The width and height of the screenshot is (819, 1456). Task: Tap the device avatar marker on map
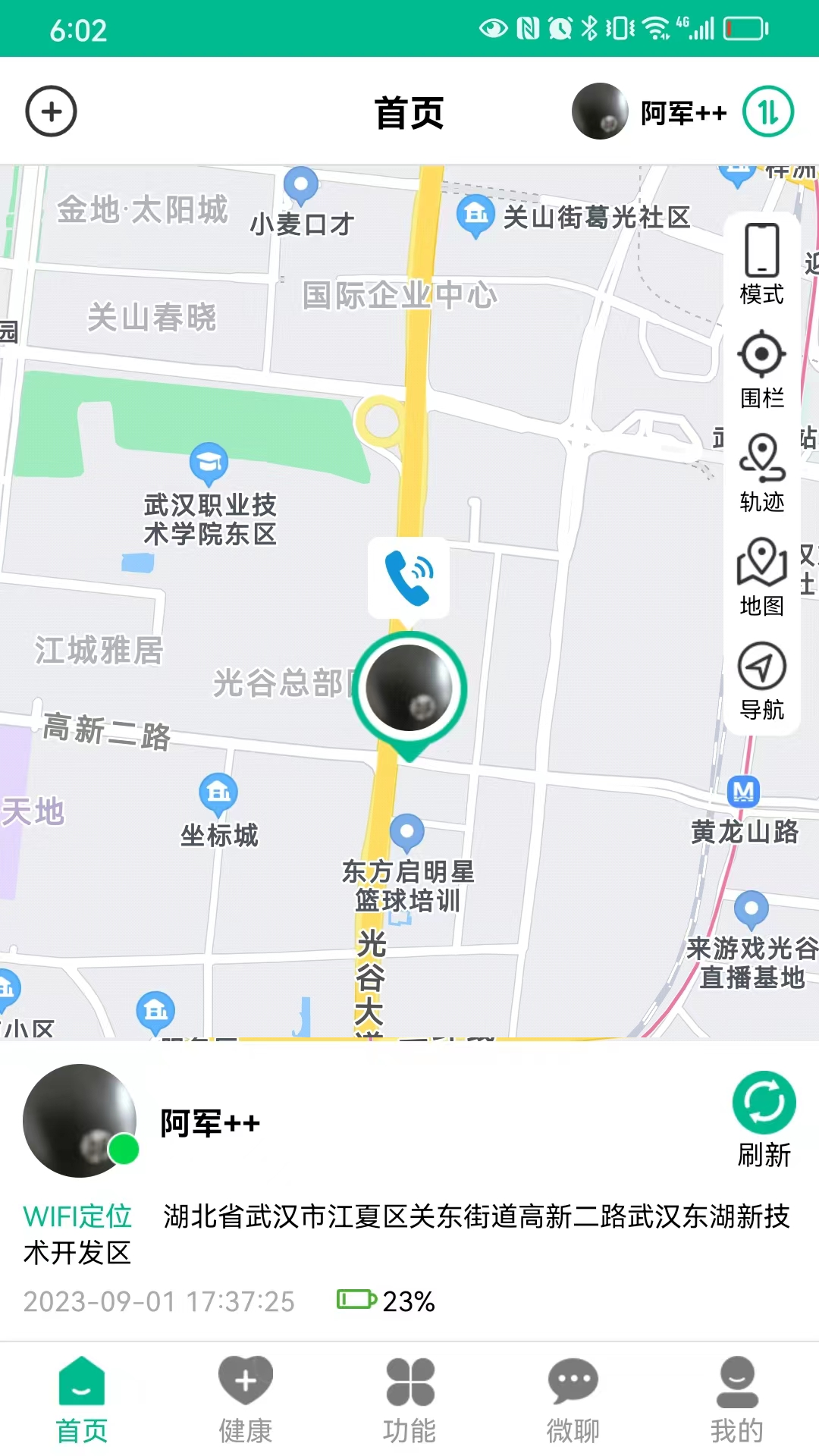409,689
